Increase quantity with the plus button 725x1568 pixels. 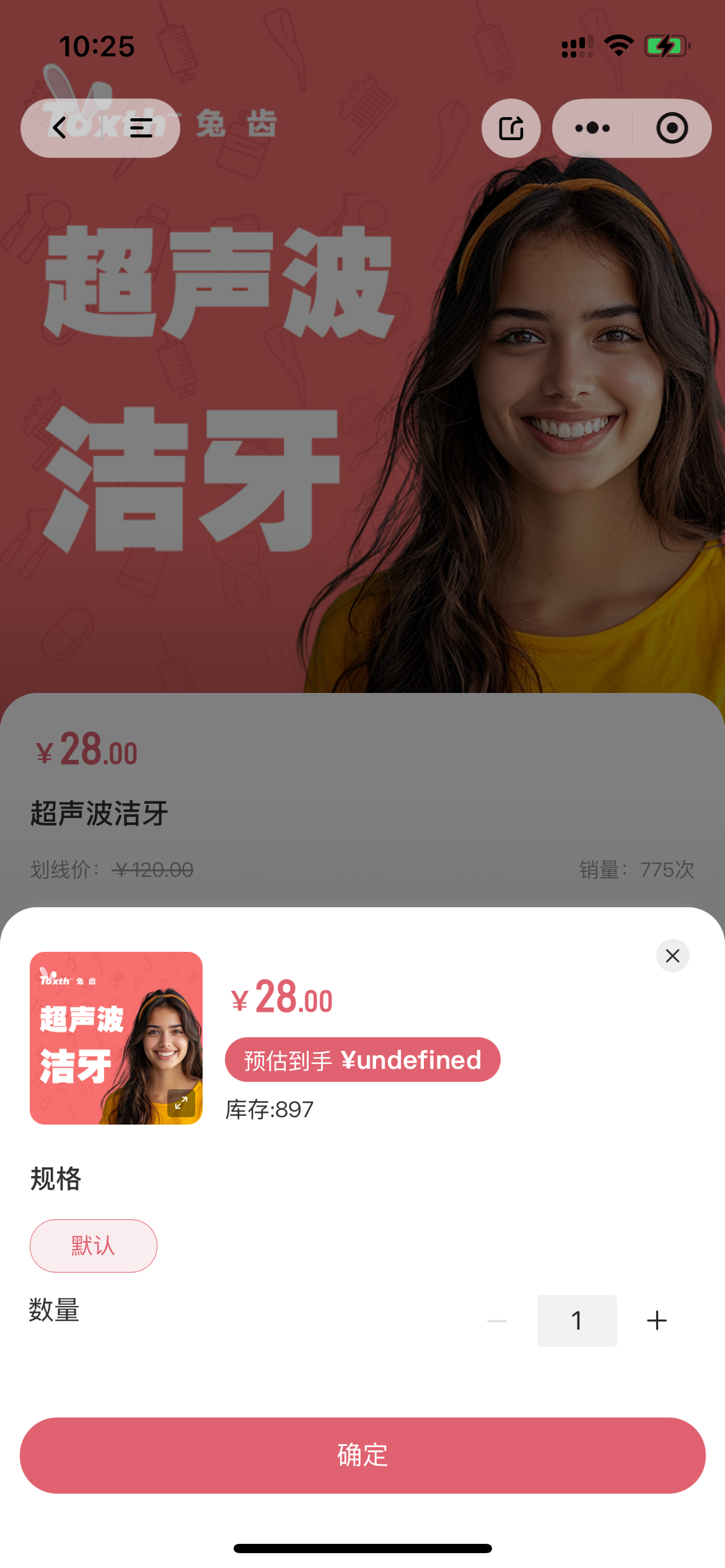[x=657, y=1320]
